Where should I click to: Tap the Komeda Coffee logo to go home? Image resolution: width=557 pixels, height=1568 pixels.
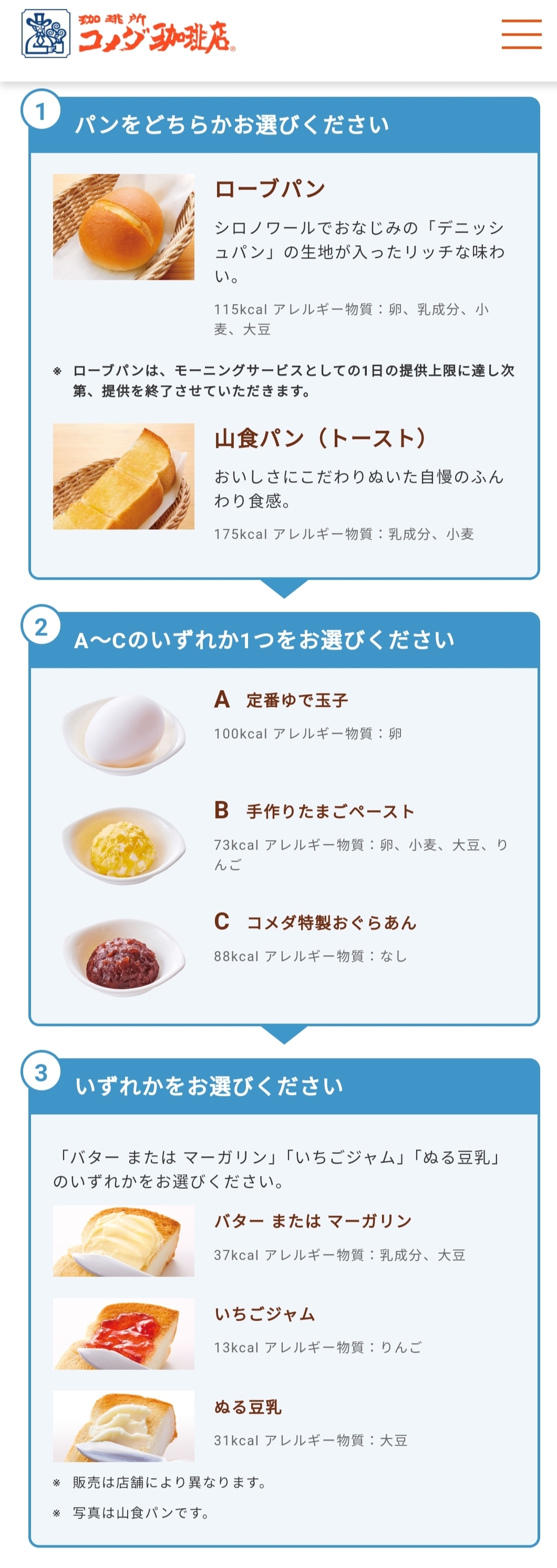pos(129,34)
